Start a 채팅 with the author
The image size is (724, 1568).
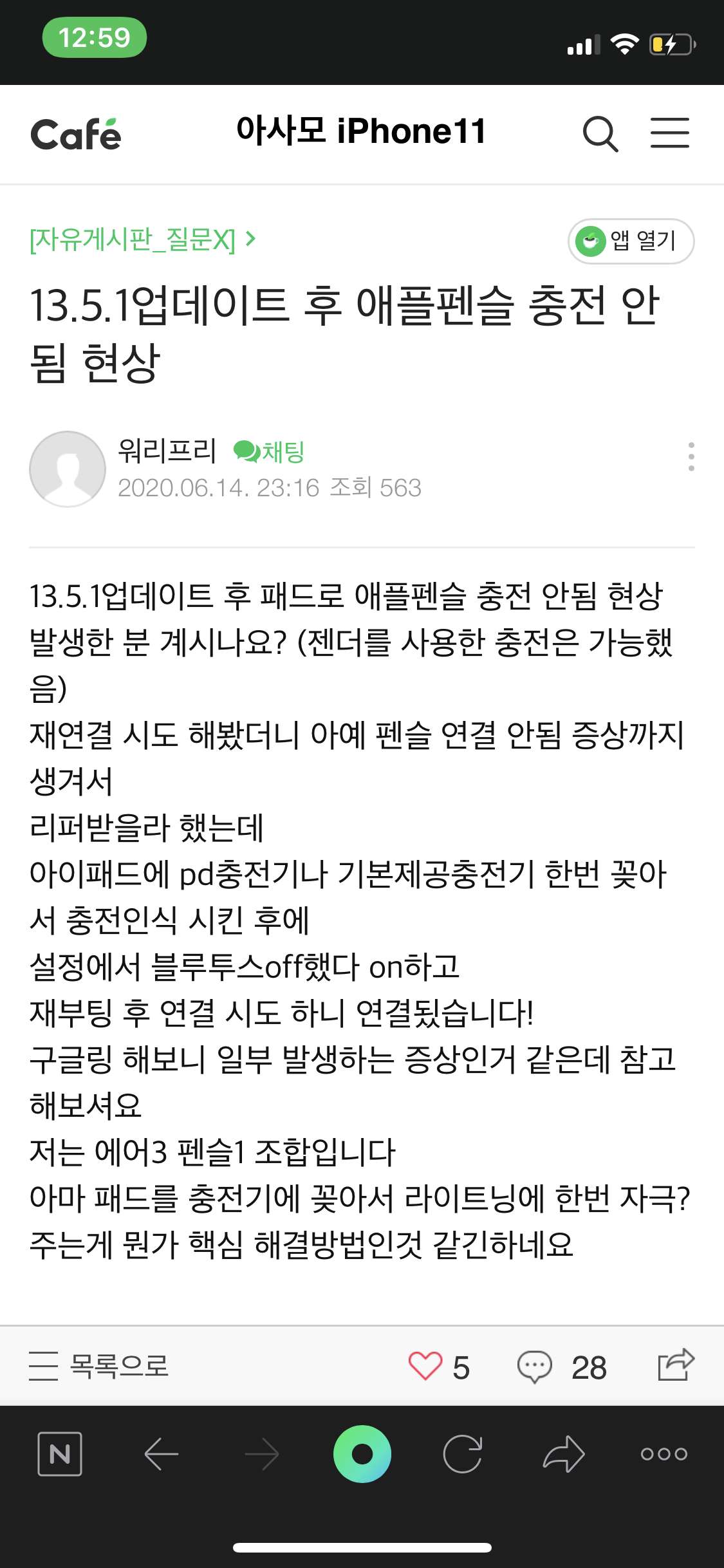(x=269, y=452)
